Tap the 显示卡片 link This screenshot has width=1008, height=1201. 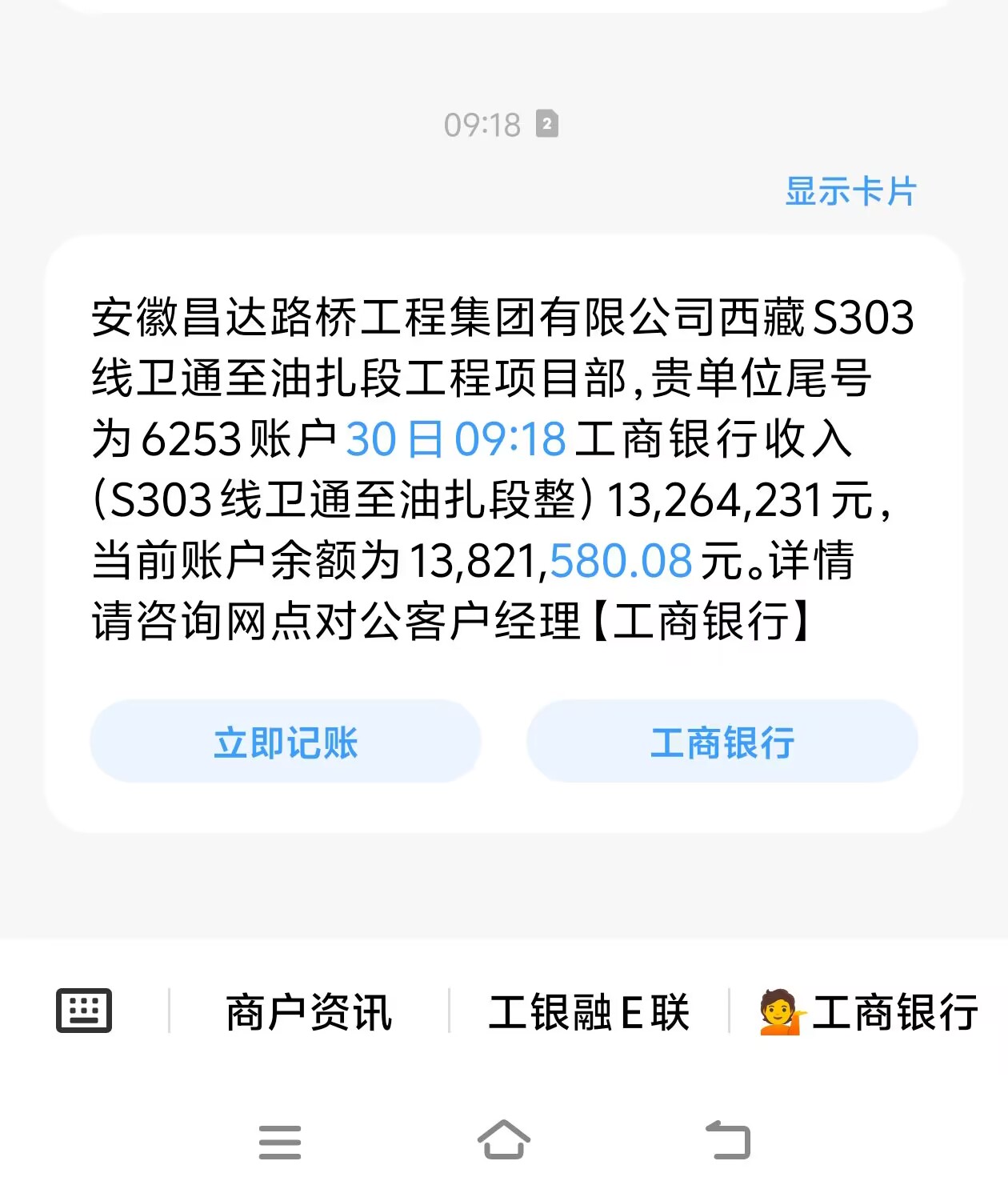(850, 192)
